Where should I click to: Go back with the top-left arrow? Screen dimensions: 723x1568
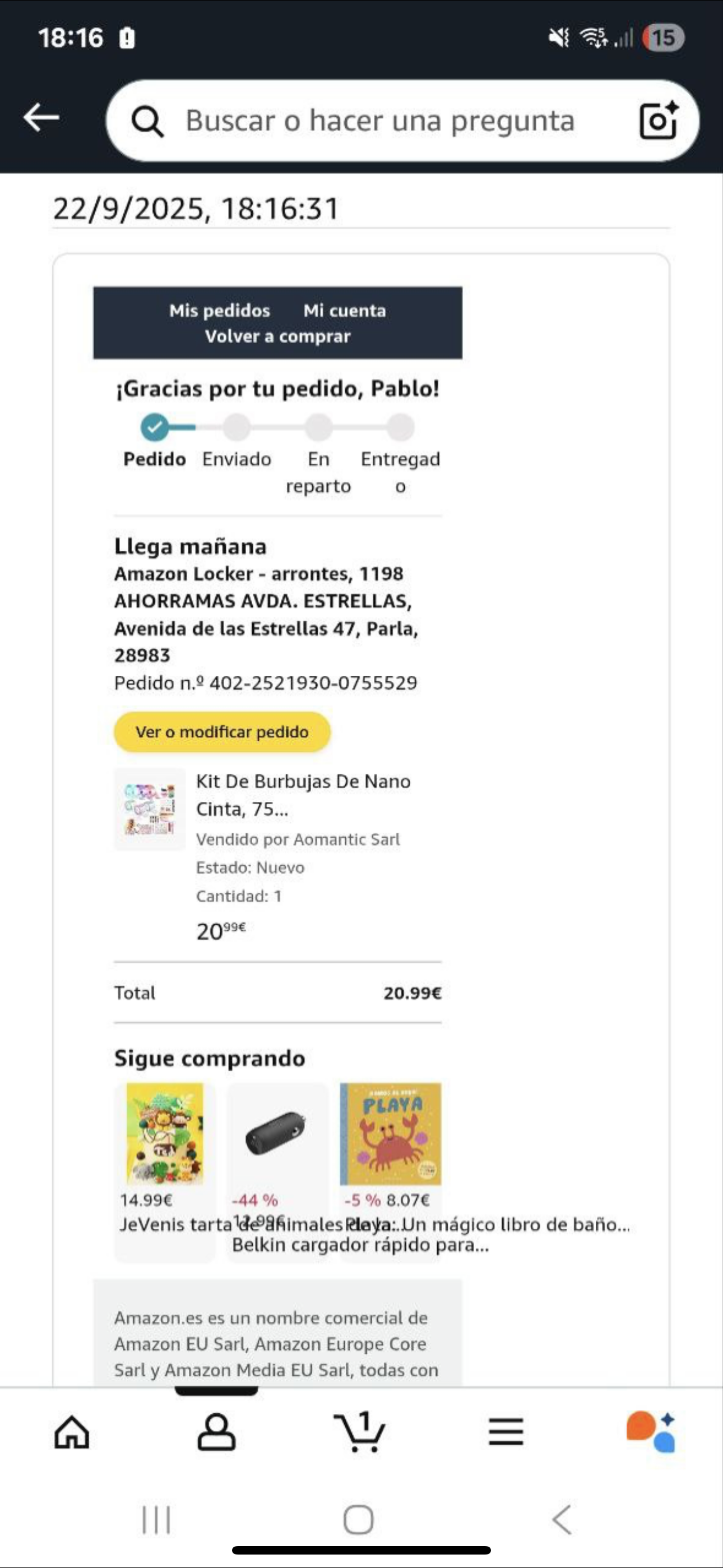pos(41,117)
